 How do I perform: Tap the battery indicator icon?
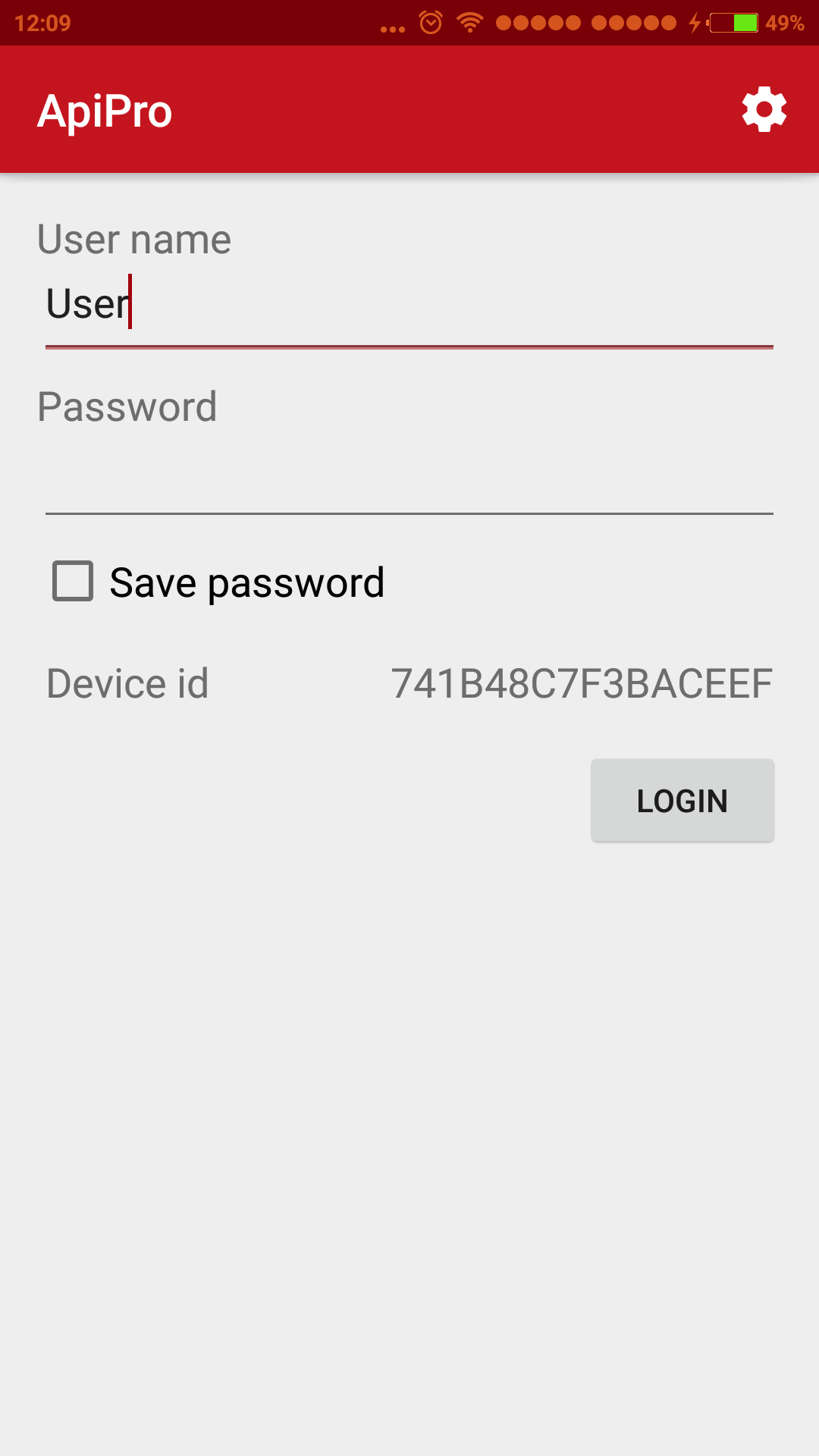click(732, 23)
